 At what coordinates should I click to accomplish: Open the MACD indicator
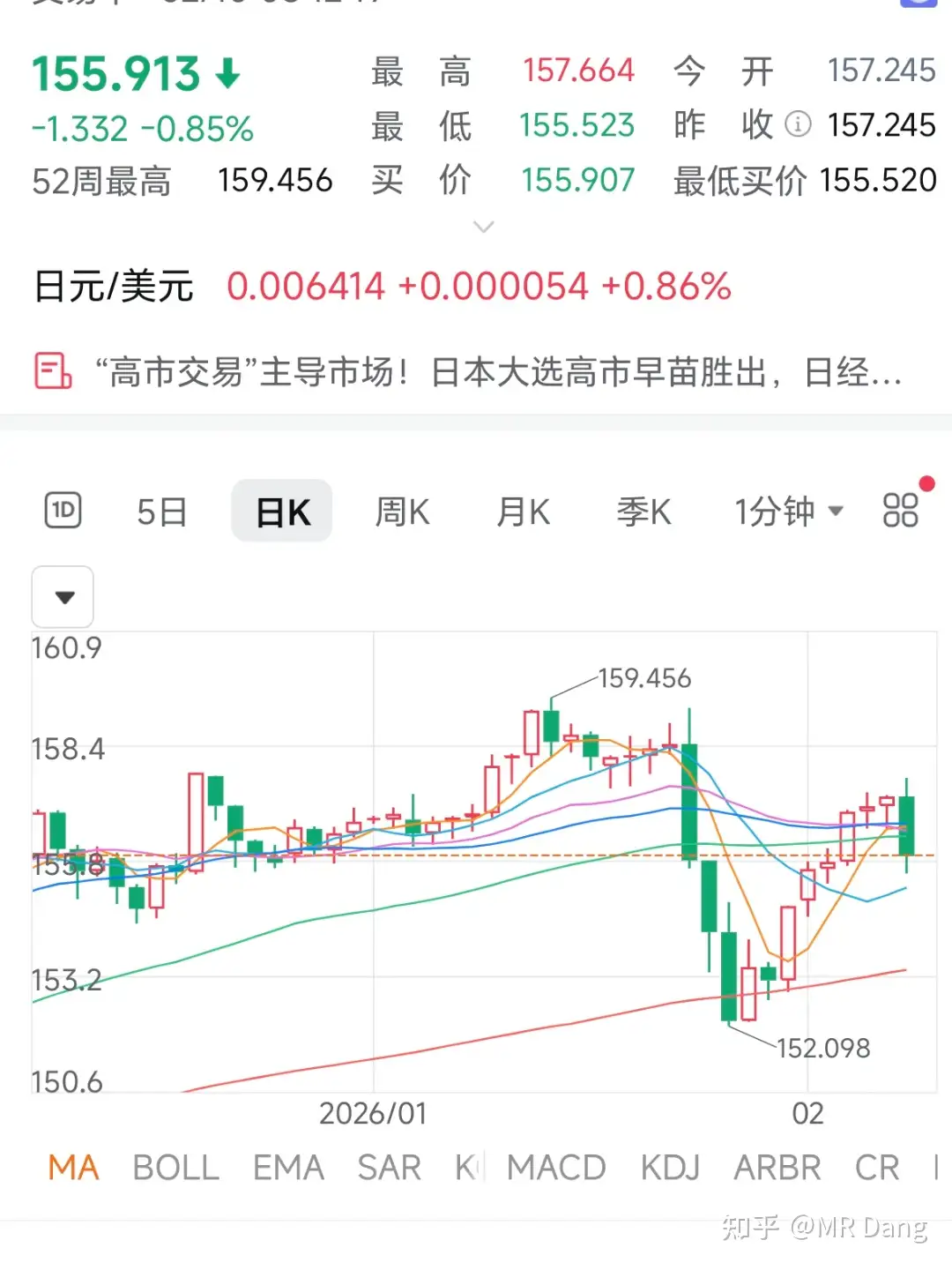[x=555, y=1167]
